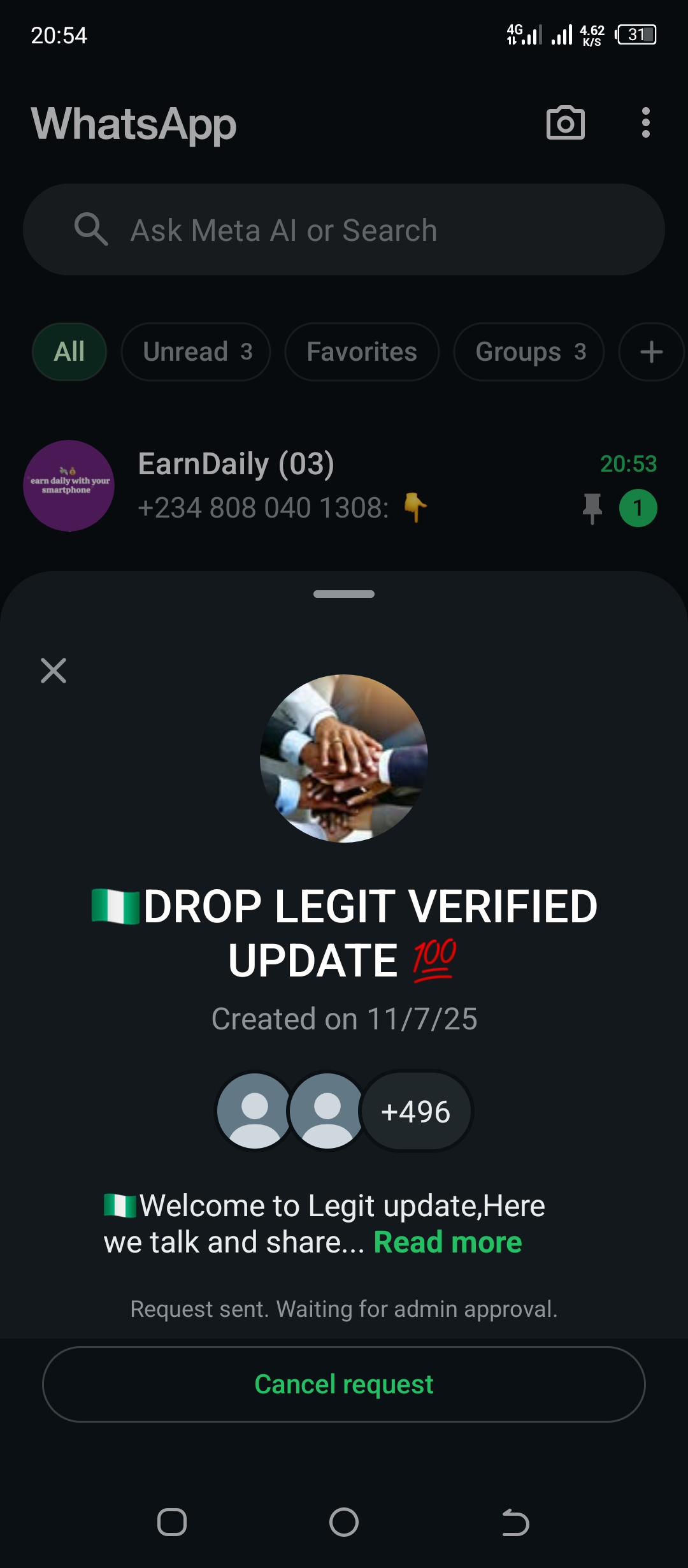Show Favorites chats
688x1568 pixels.
click(x=362, y=352)
